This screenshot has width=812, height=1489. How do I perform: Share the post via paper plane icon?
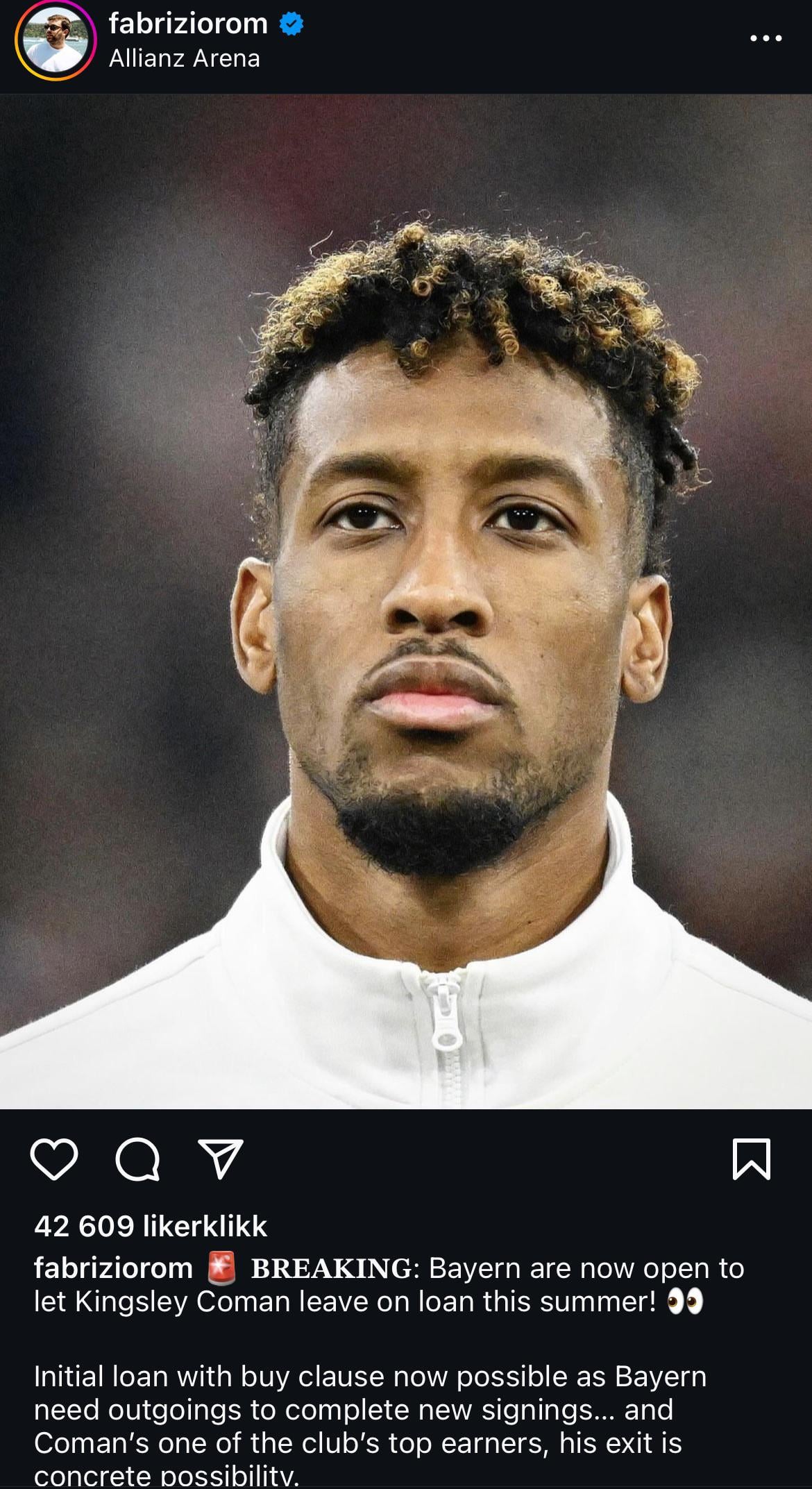pyautogui.click(x=221, y=1159)
